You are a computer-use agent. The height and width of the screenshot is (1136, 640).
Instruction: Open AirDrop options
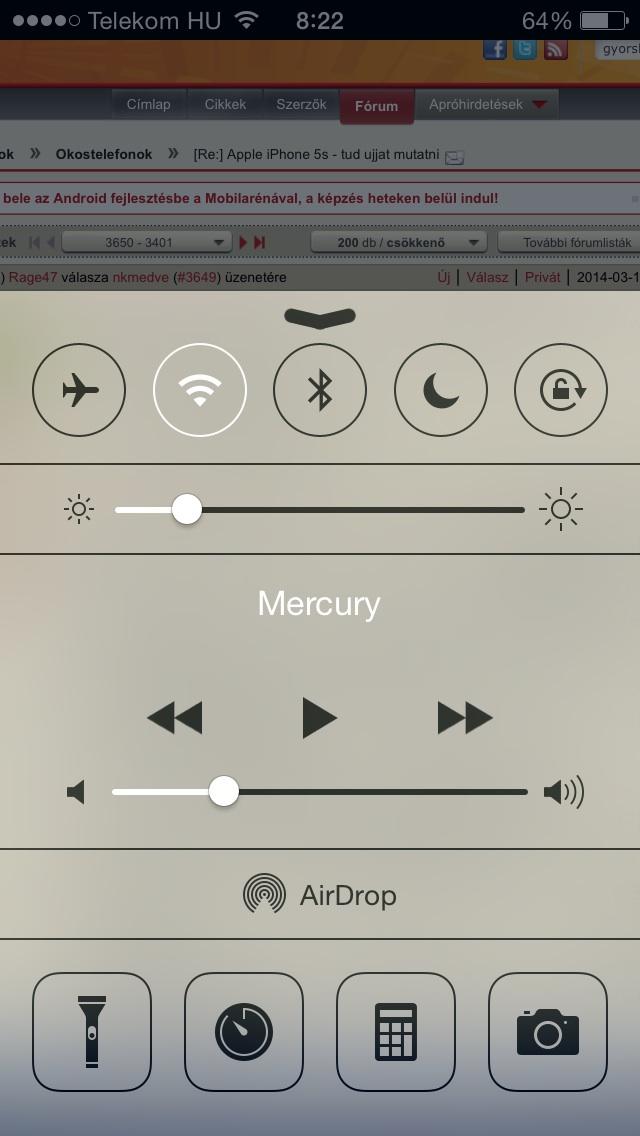pos(320,894)
